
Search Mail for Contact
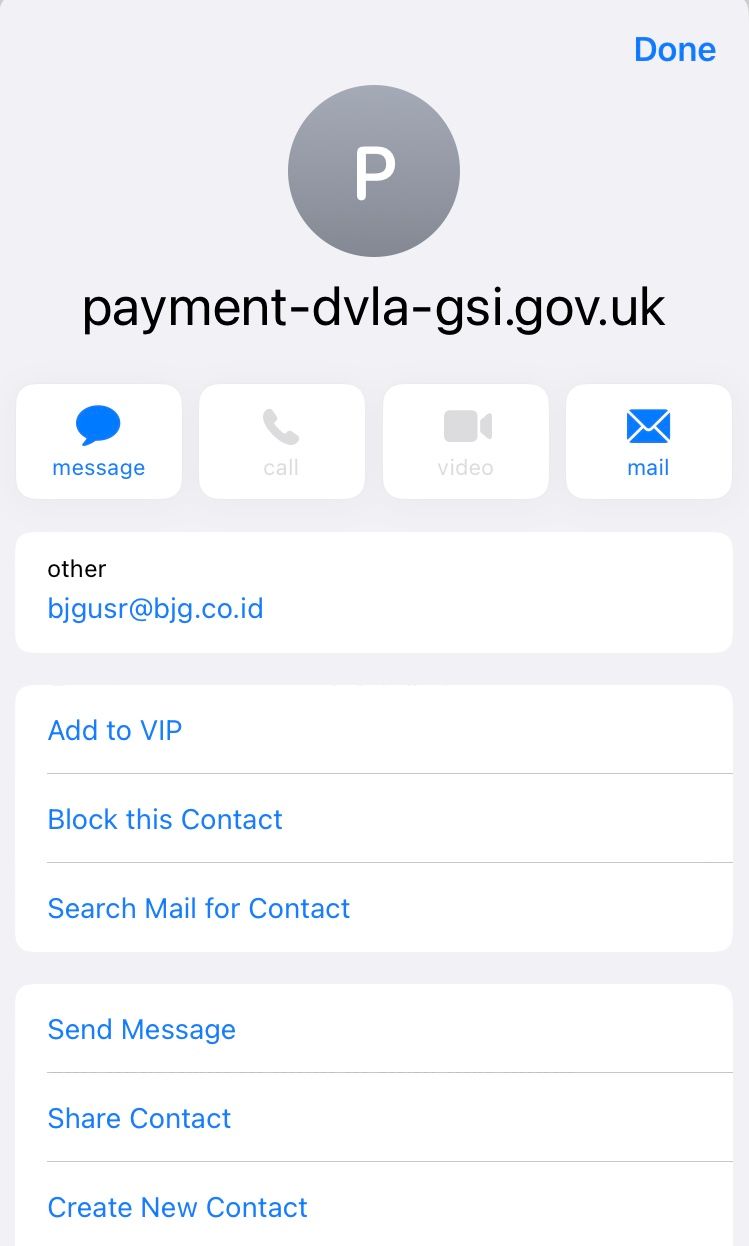click(199, 908)
